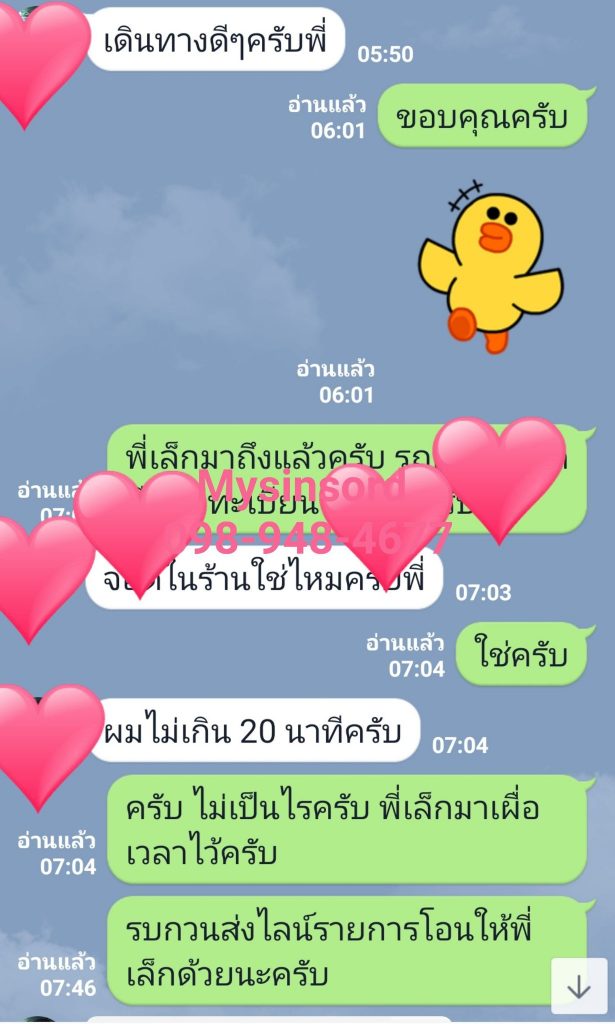Jump to latest messages with down arrow
The height and width of the screenshot is (1024, 615).
(579, 986)
